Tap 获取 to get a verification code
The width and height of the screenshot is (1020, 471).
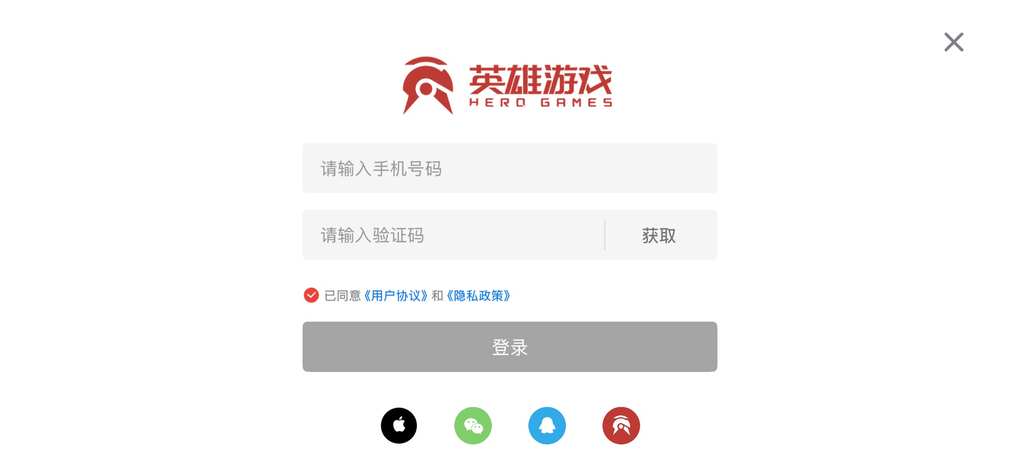click(659, 236)
